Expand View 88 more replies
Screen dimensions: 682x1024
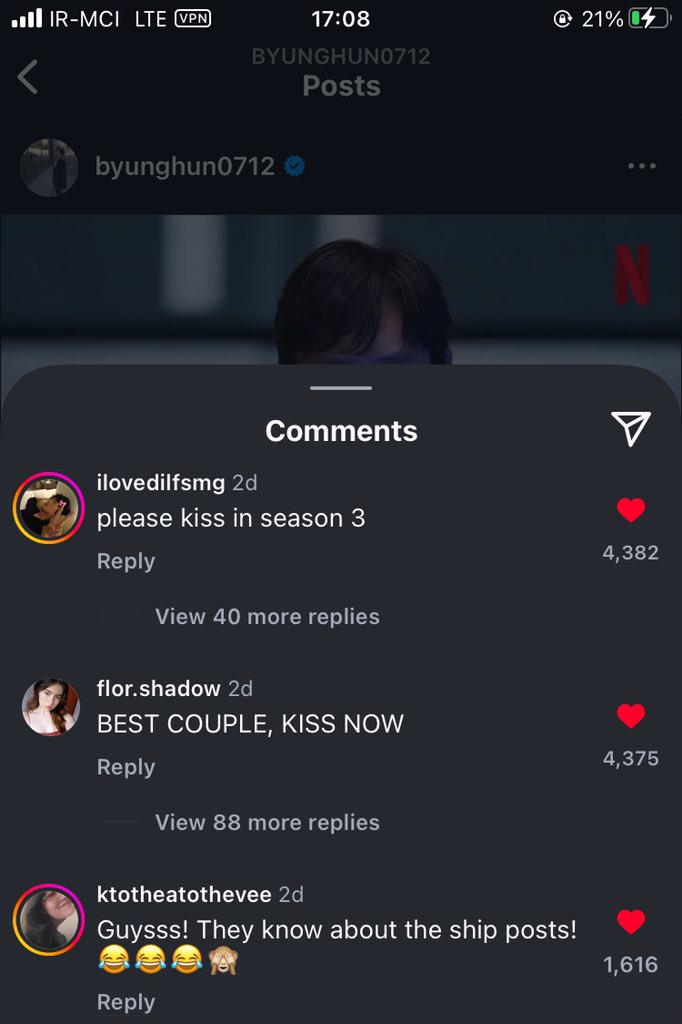(267, 823)
